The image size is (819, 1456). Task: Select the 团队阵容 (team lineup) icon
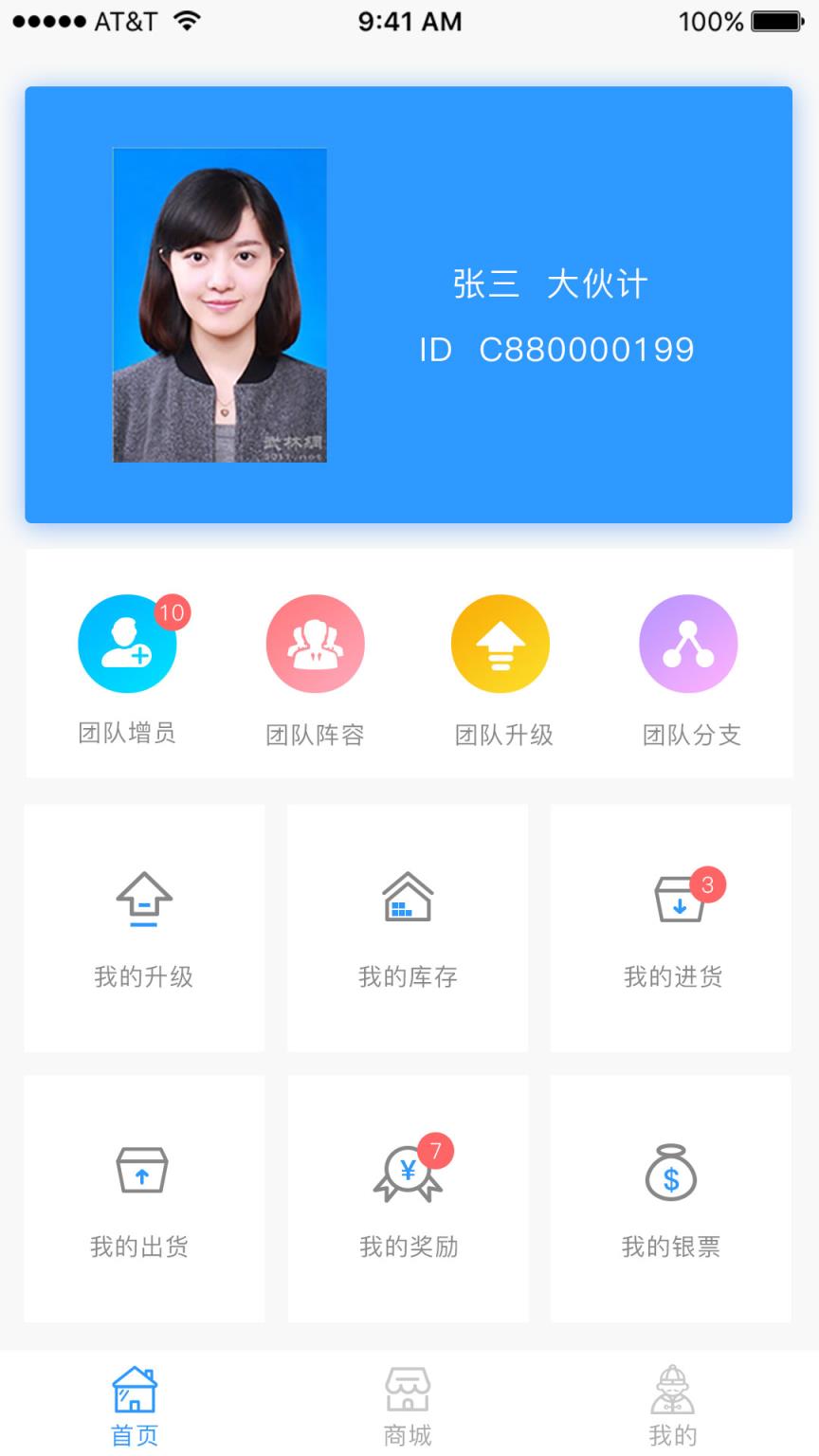pyautogui.click(x=315, y=643)
